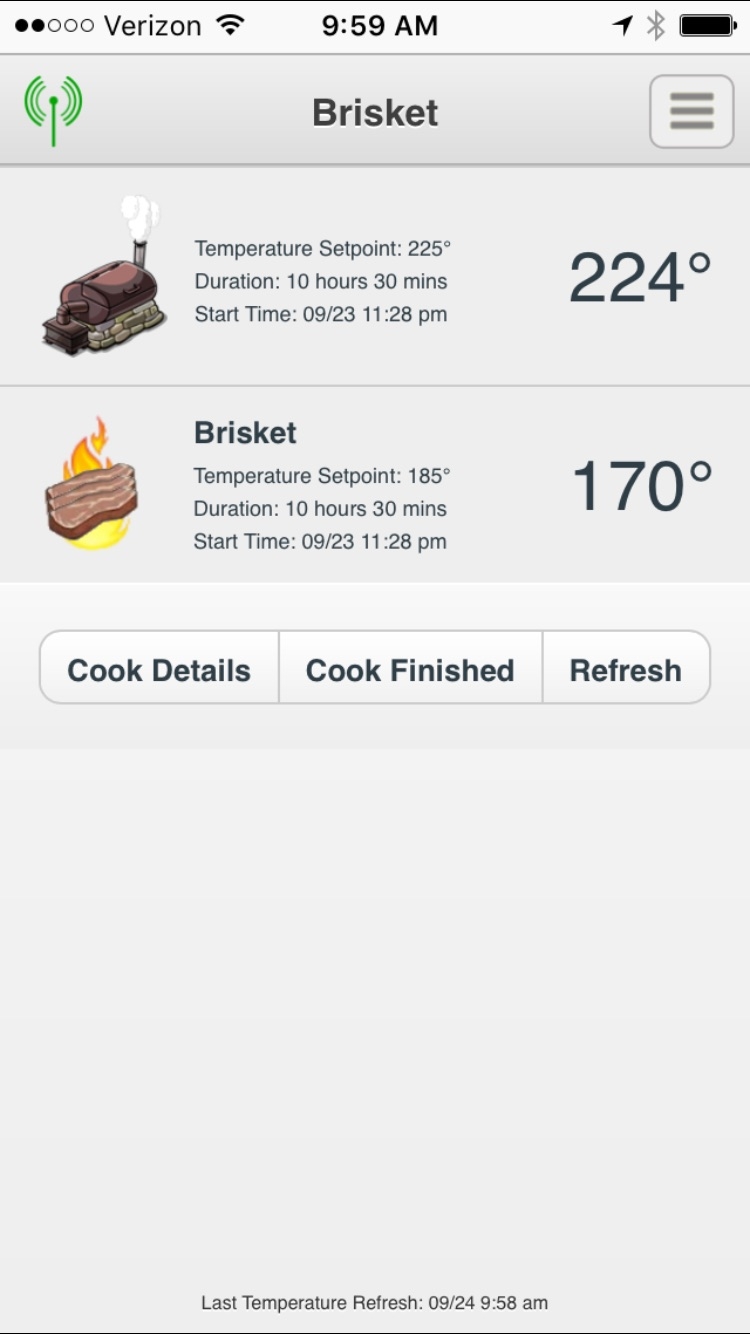Open the Brisket food probe row

(375, 486)
